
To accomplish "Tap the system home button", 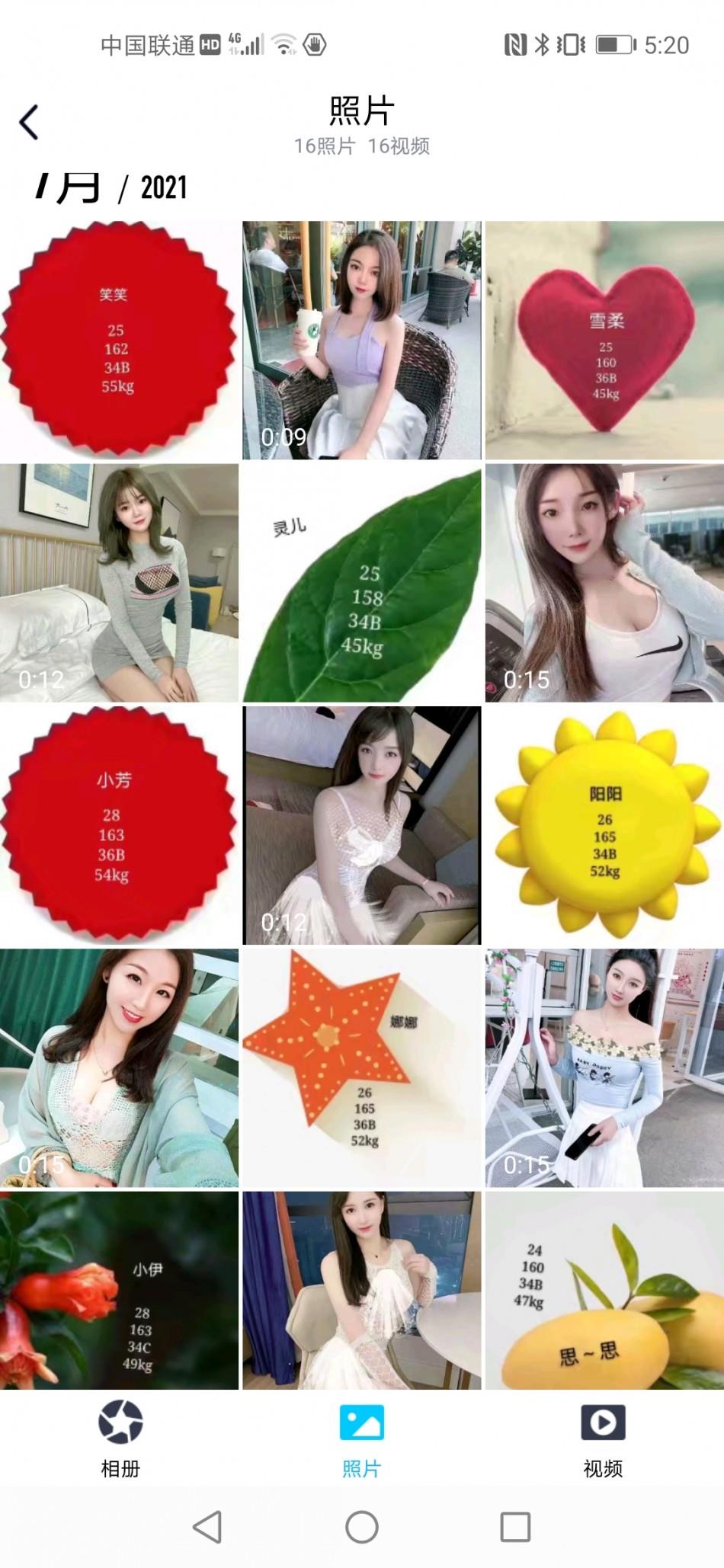I will [361, 1527].
